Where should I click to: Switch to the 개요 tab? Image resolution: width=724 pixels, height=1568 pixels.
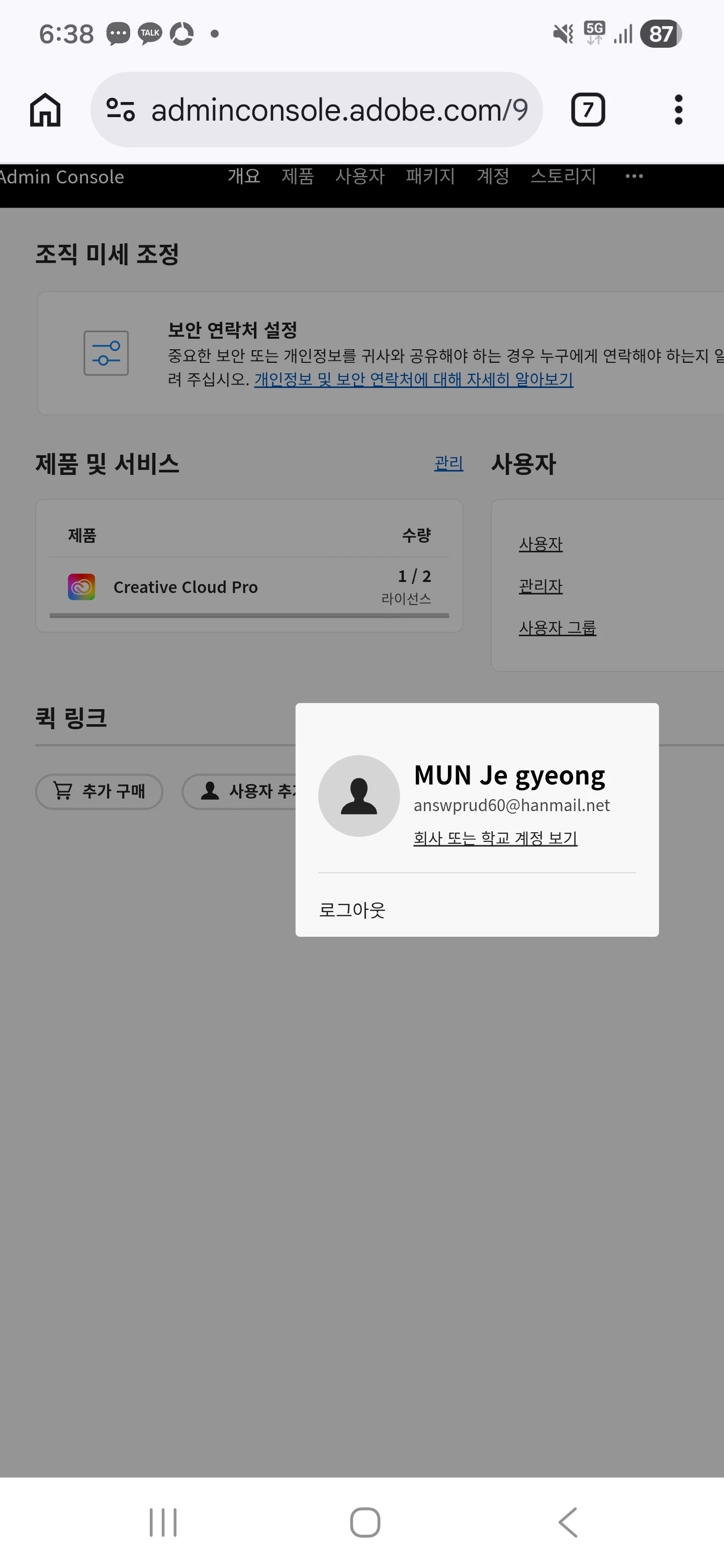(x=243, y=176)
